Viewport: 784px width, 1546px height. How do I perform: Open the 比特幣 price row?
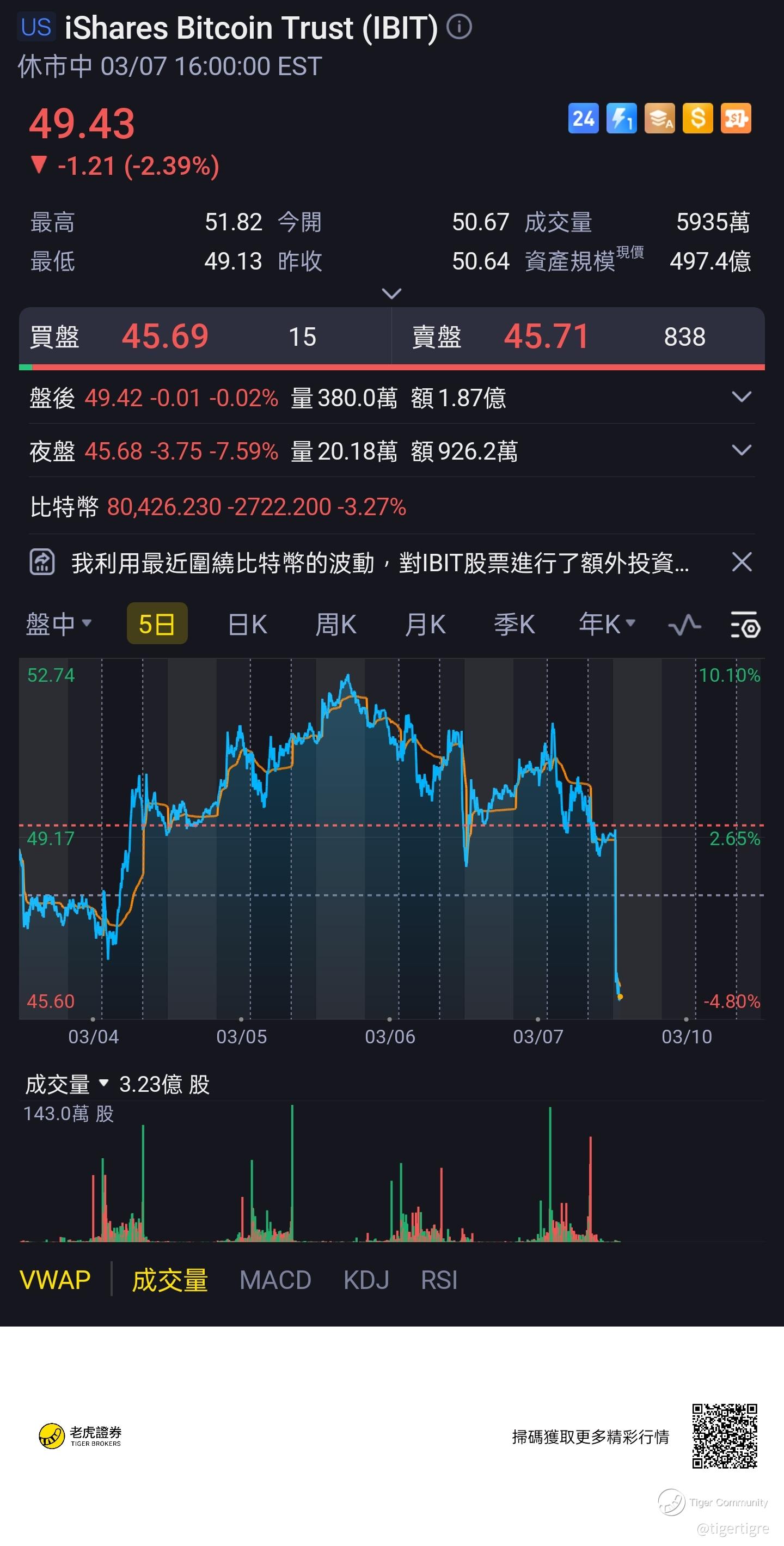pos(391,507)
